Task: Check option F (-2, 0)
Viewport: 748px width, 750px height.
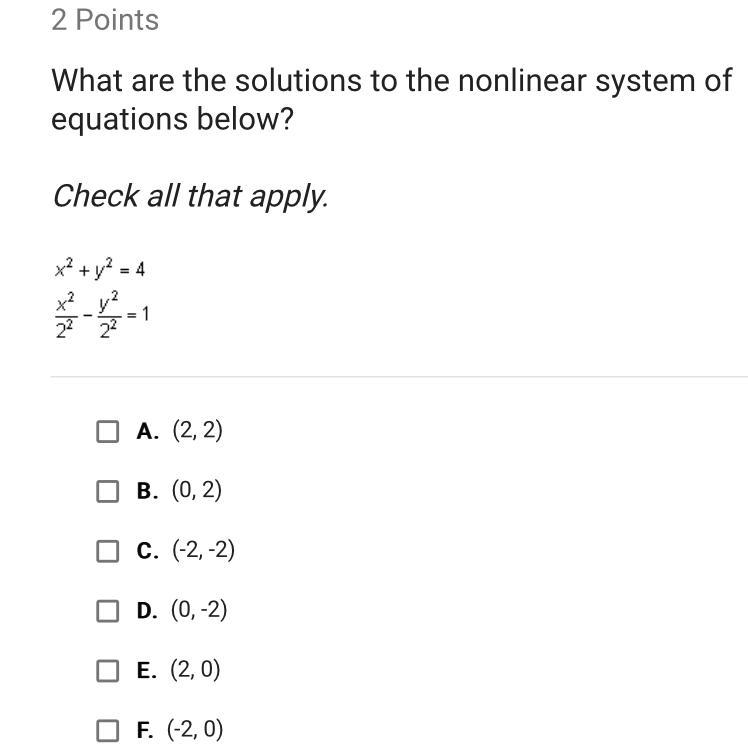Action: (108, 730)
